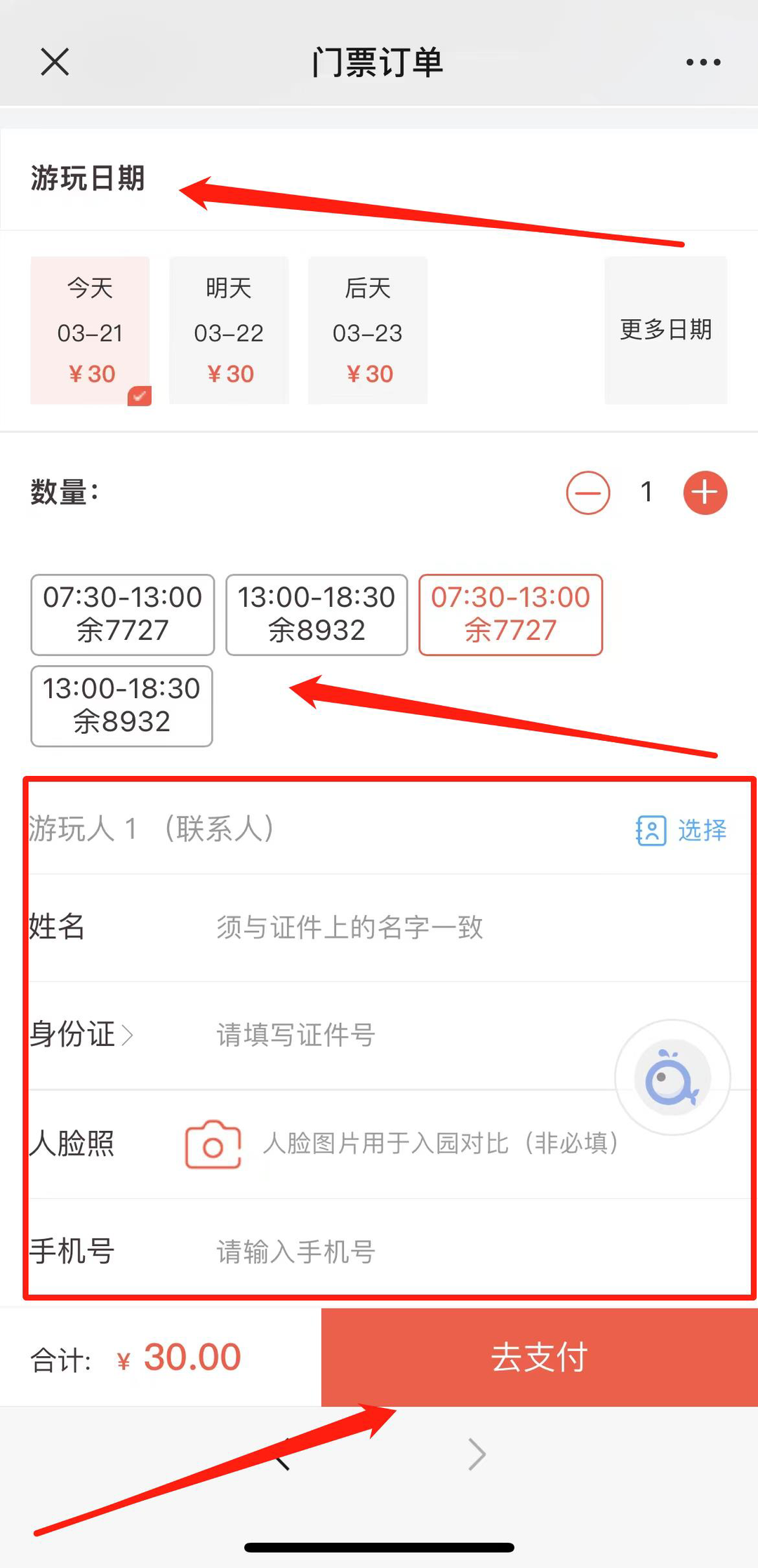Tap 去支付 to proceed to payment
The height and width of the screenshot is (1568, 758).
pos(539,1357)
